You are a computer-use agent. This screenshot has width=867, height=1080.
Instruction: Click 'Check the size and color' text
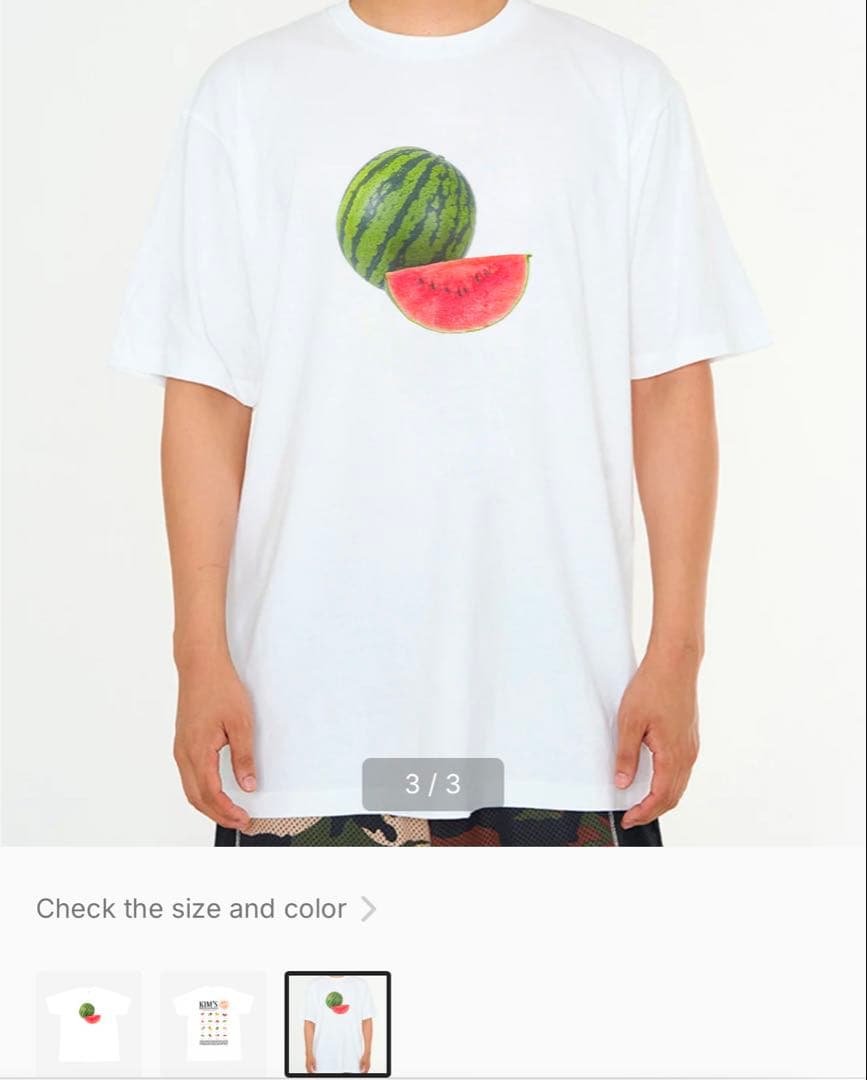[190, 908]
